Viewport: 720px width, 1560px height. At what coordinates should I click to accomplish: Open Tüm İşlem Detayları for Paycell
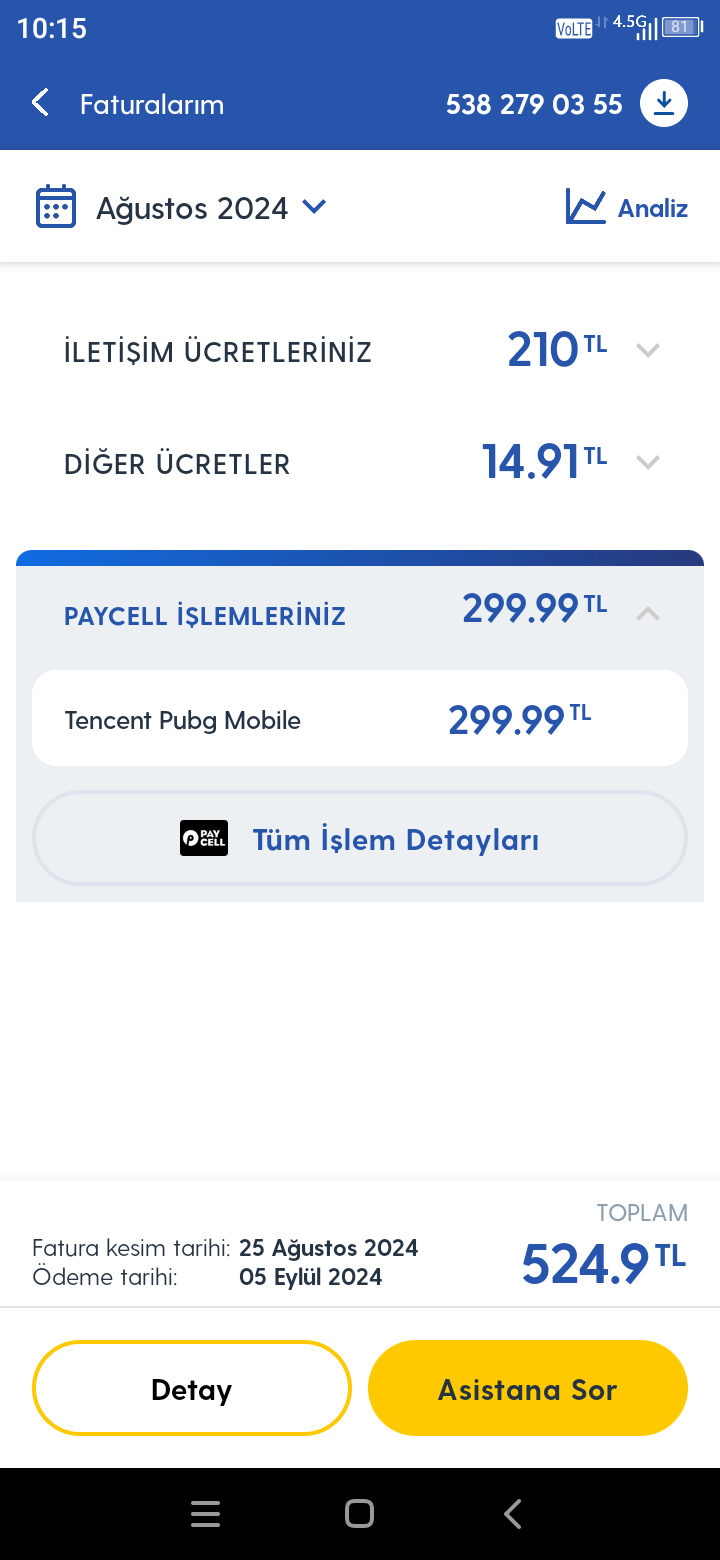pos(360,838)
